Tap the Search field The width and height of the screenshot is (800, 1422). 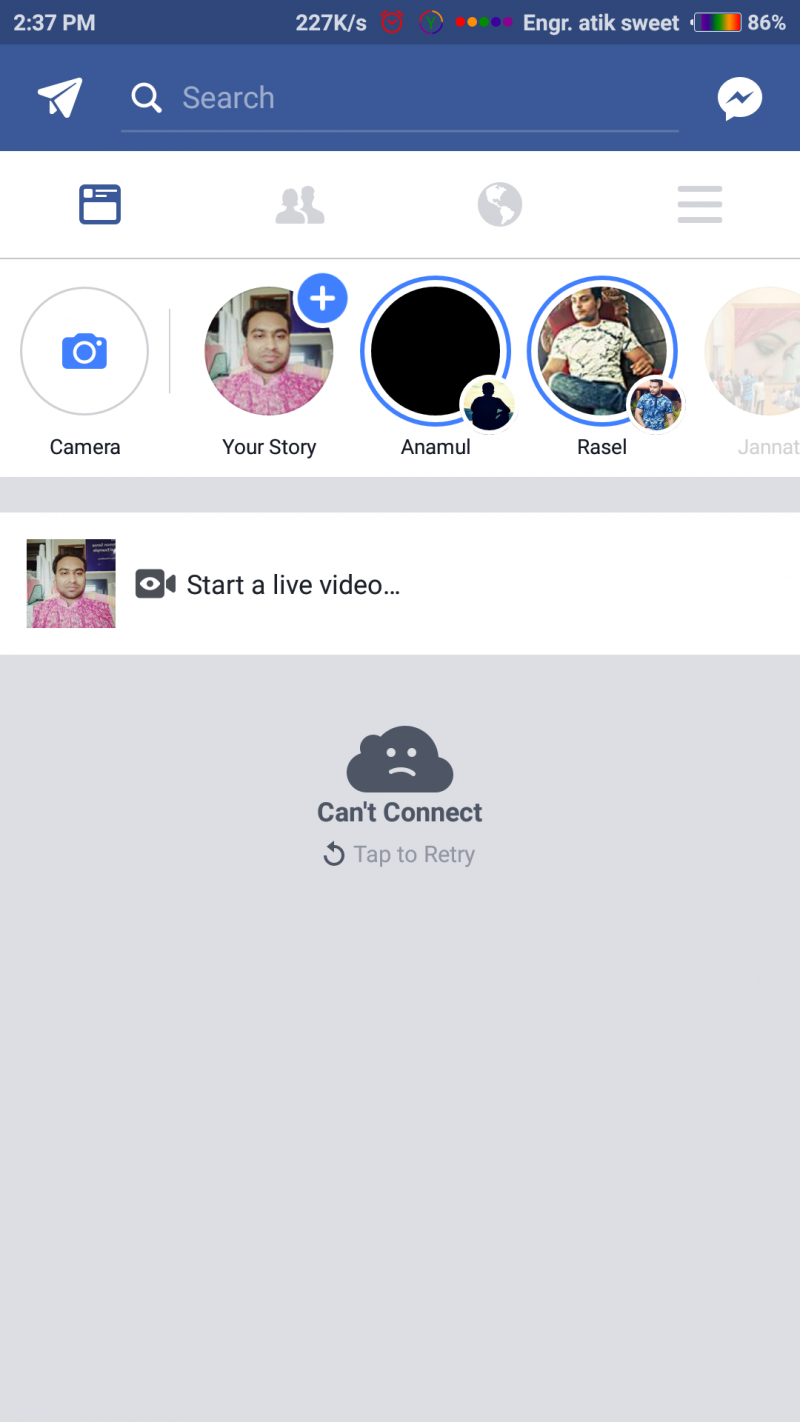click(x=400, y=98)
